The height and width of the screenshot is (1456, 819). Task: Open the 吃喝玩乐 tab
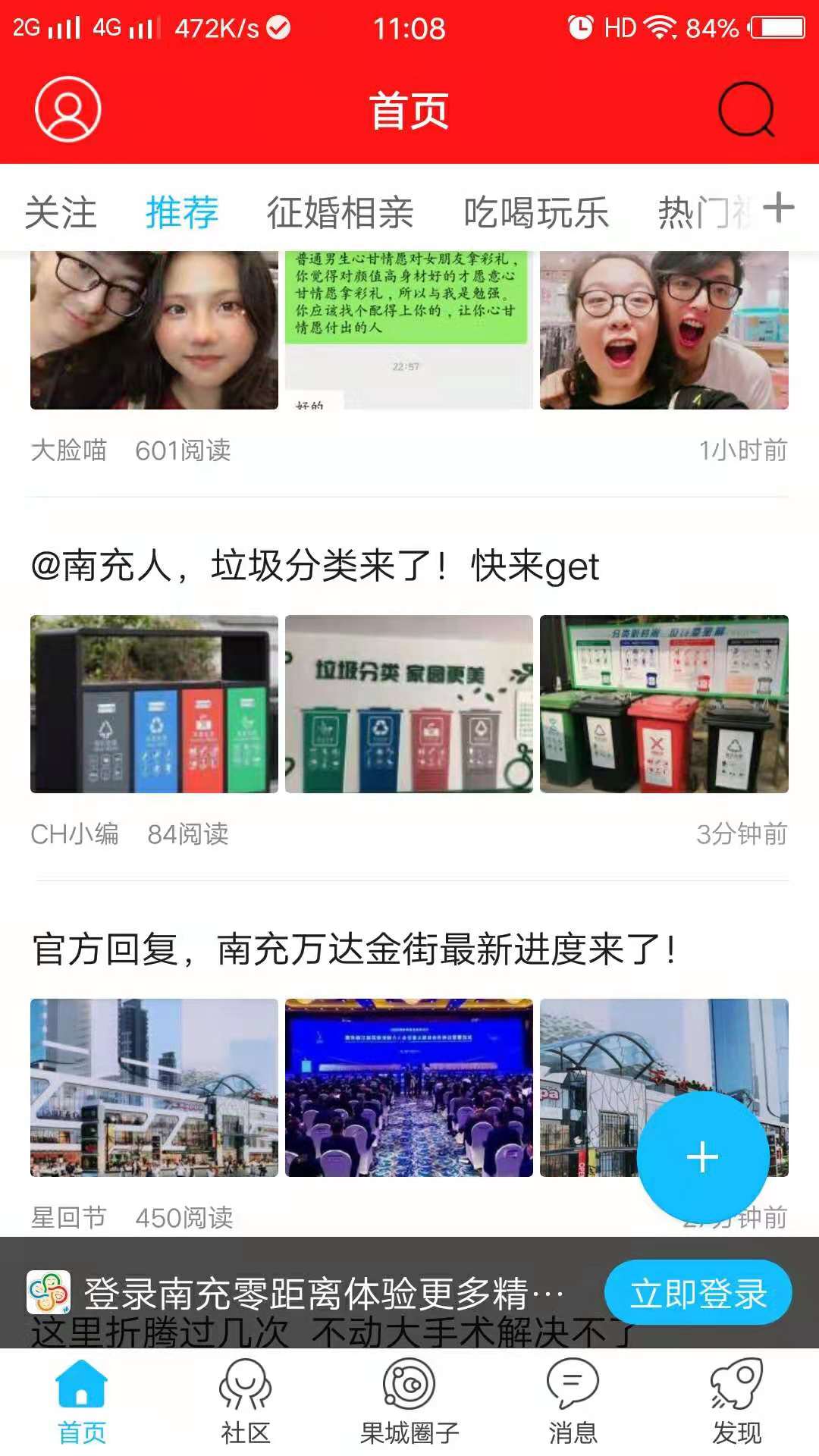point(537,213)
